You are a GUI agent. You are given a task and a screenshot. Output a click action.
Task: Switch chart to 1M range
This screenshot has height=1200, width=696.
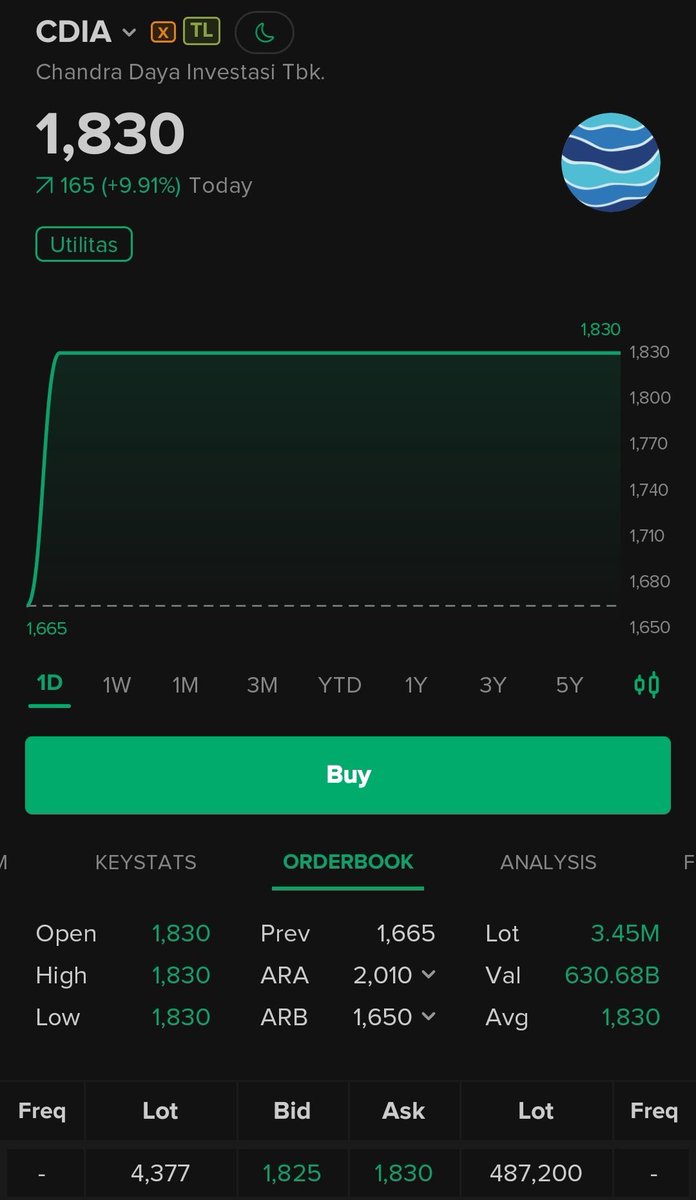(x=185, y=685)
